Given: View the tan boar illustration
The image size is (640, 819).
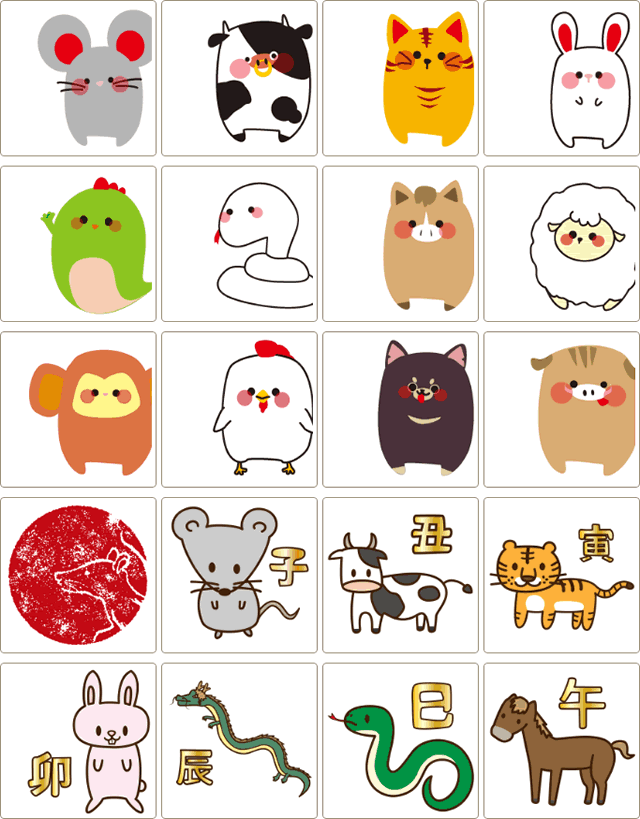Looking at the screenshot, I should 561,409.
